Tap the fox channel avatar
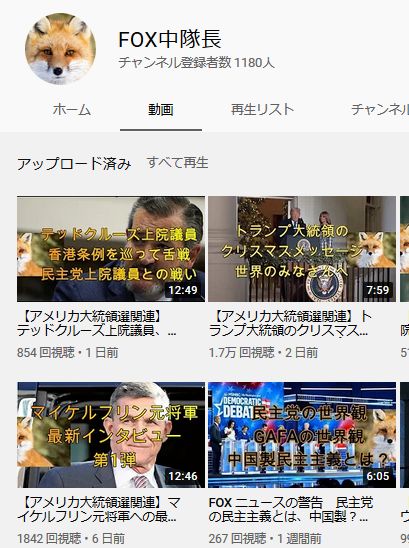 (60, 49)
